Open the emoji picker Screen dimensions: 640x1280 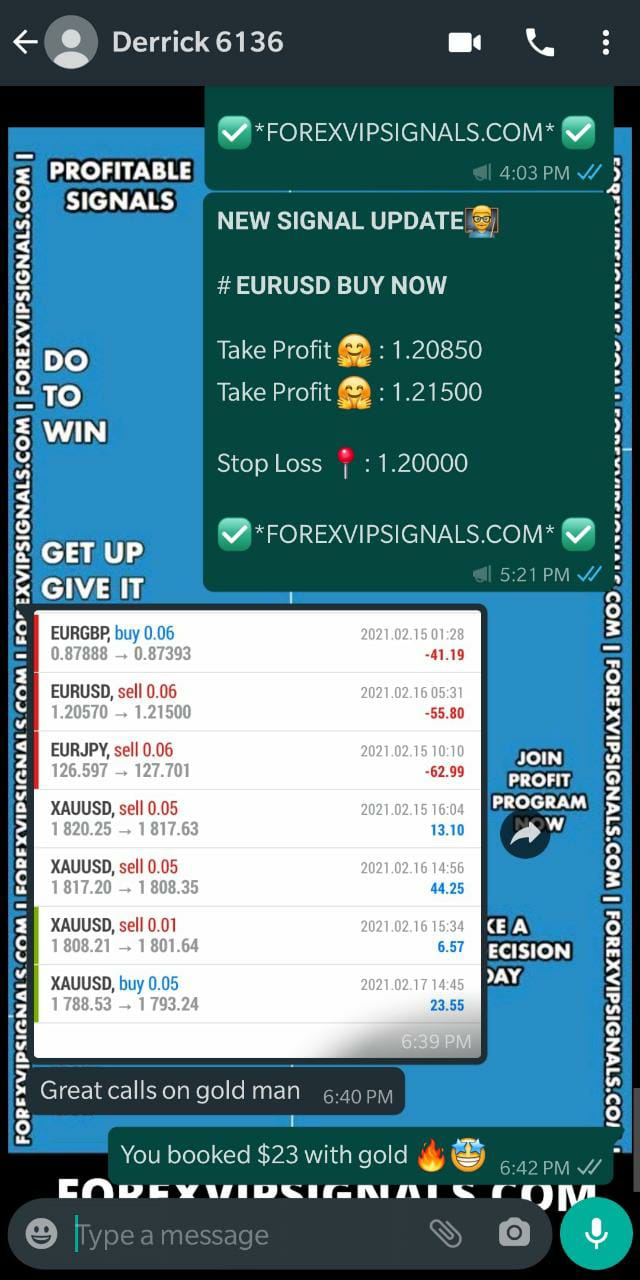click(41, 1234)
